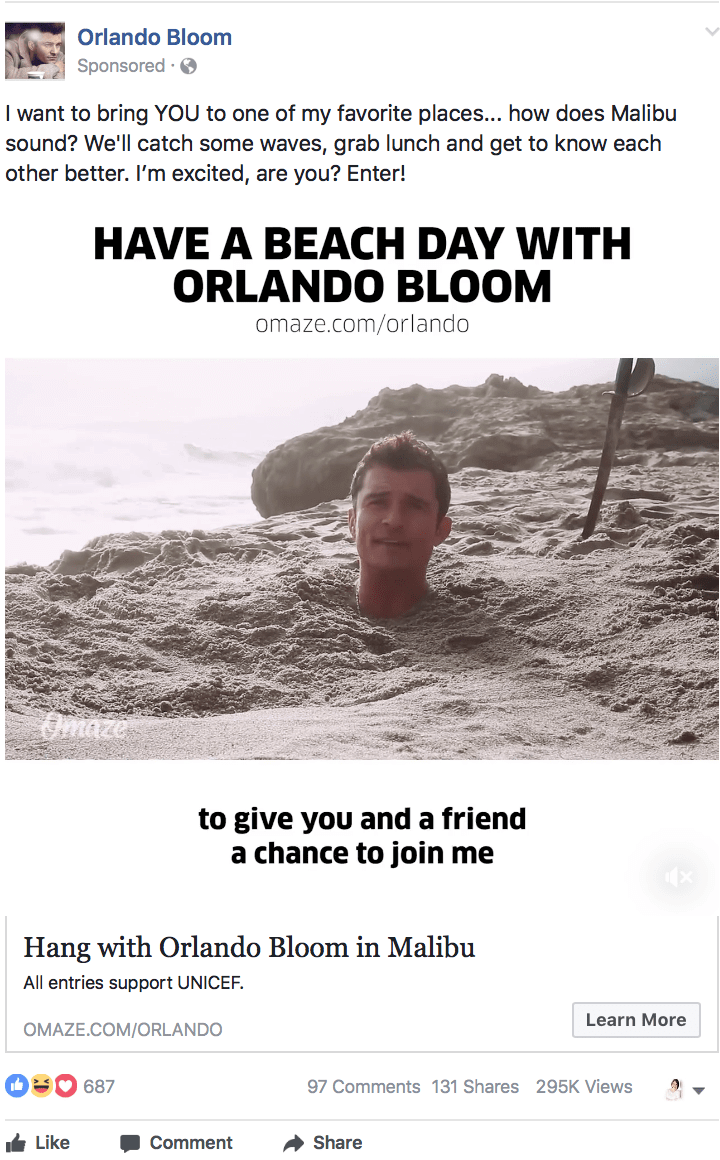Viewport: 720px width, 1160px height.
Task: Switch the commenting profile dropdown
Action: point(685,1088)
